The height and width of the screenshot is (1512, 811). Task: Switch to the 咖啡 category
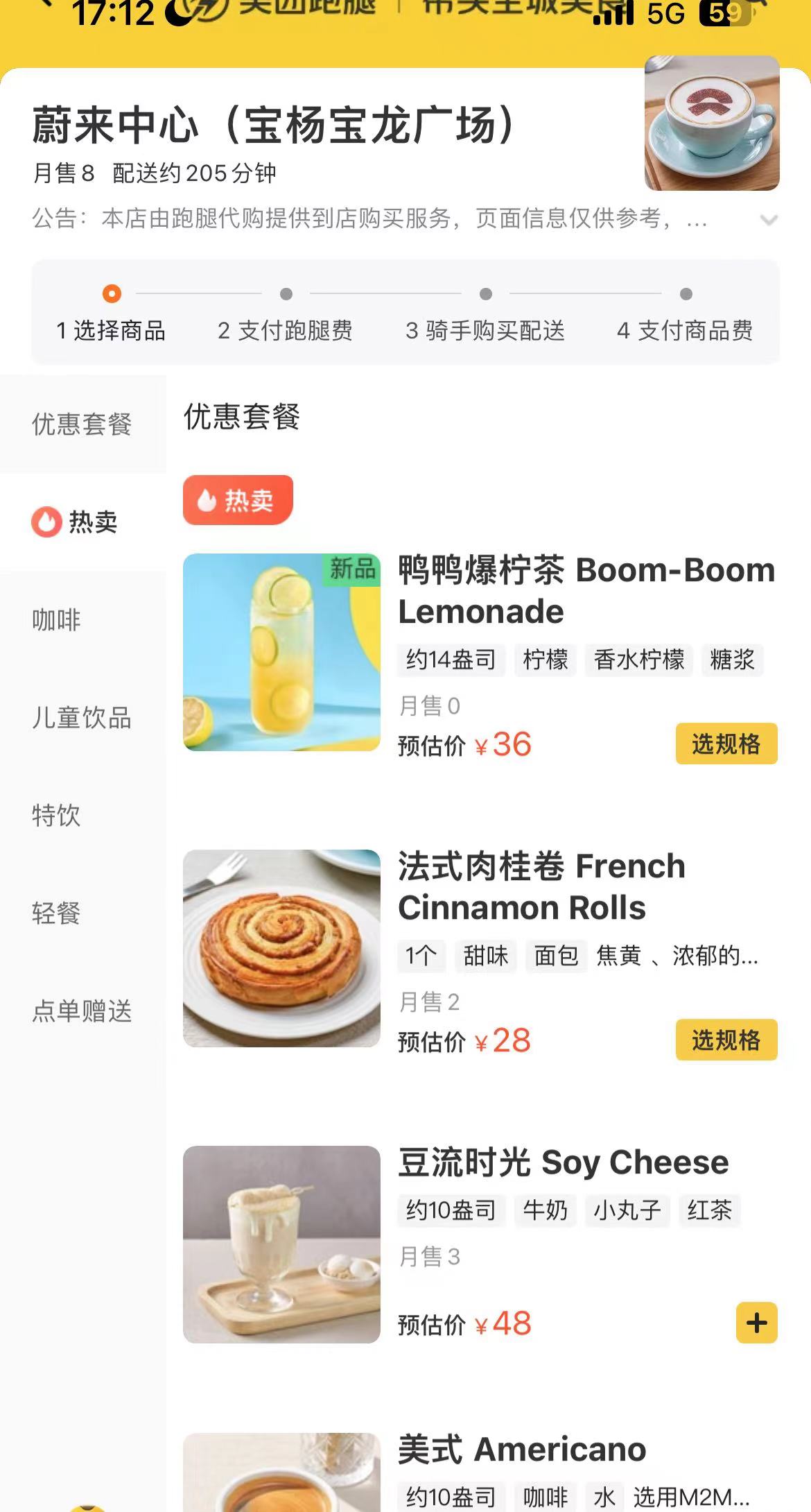click(x=57, y=620)
